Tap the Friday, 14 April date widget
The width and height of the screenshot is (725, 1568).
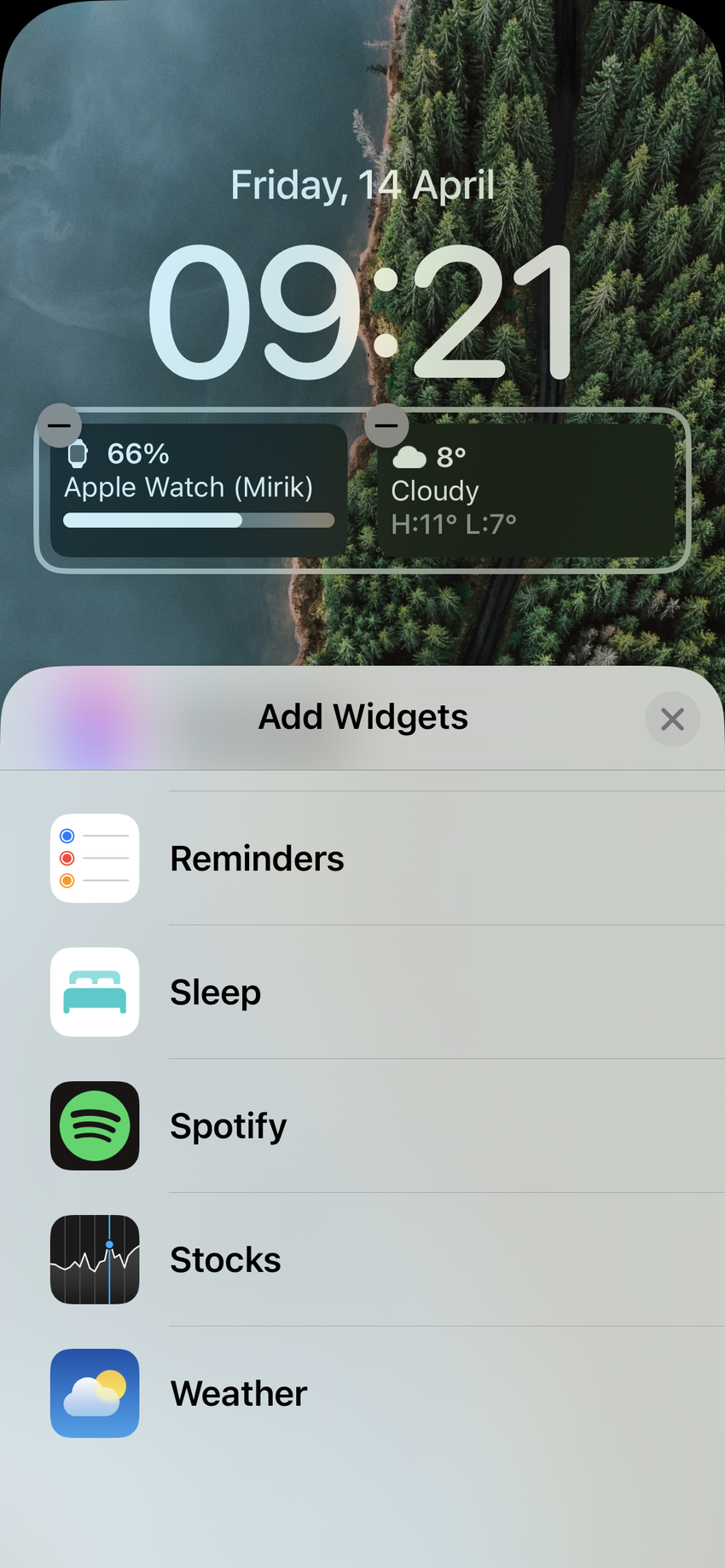pyautogui.click(x=362, y=185)
